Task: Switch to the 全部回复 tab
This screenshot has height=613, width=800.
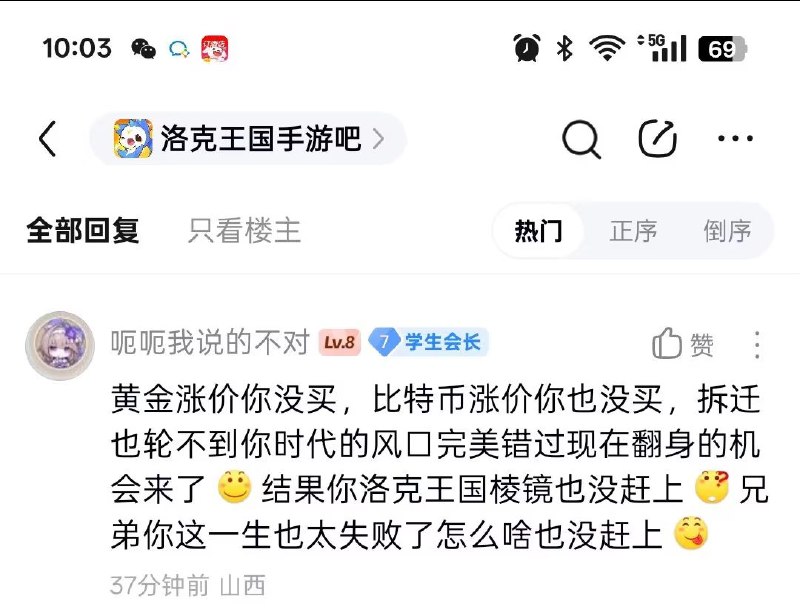Action: [x=83, y=231]
